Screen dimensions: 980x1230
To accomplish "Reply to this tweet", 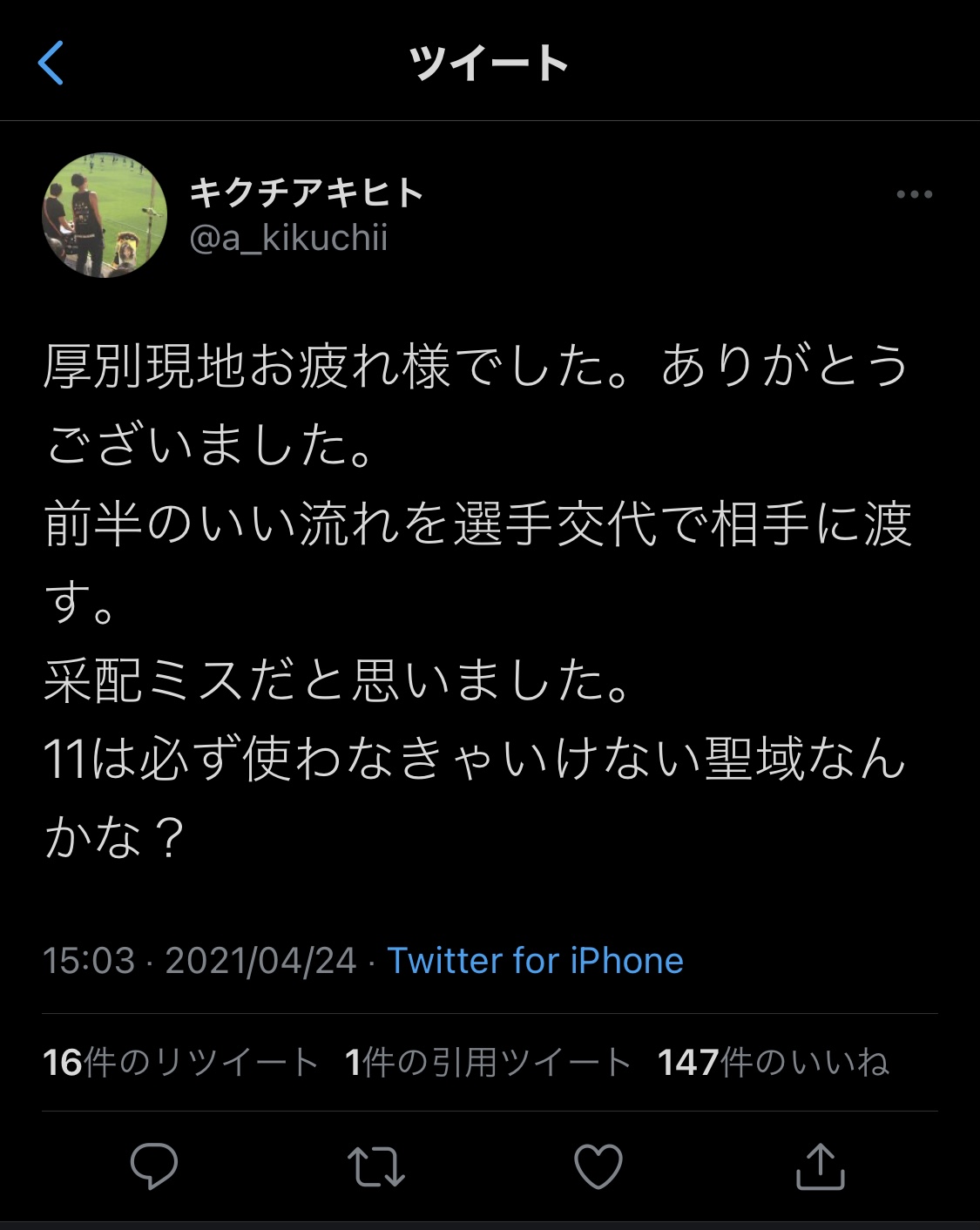I will [154, 1166].
